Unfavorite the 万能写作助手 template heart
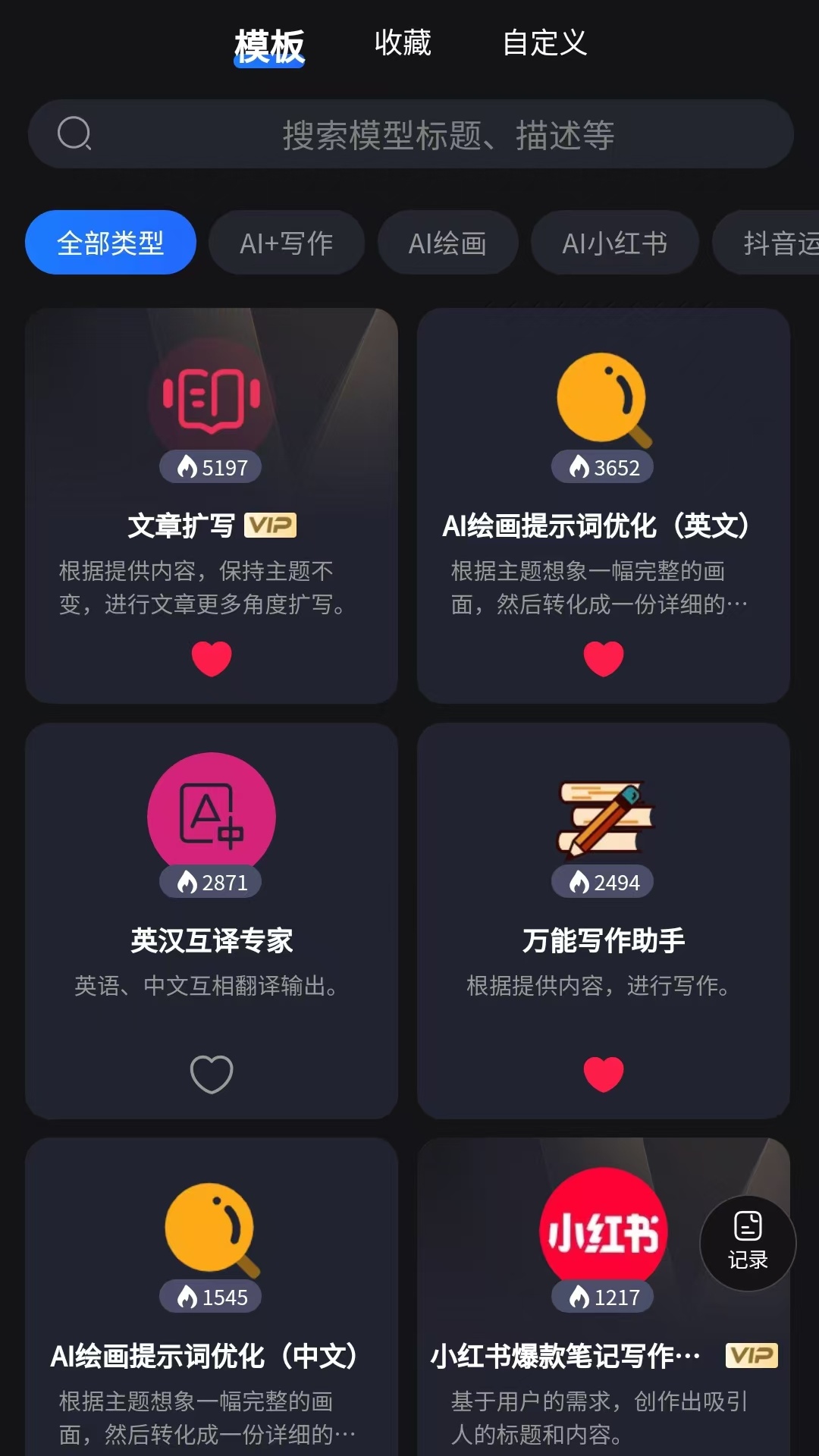 (x=603, y=1073)
